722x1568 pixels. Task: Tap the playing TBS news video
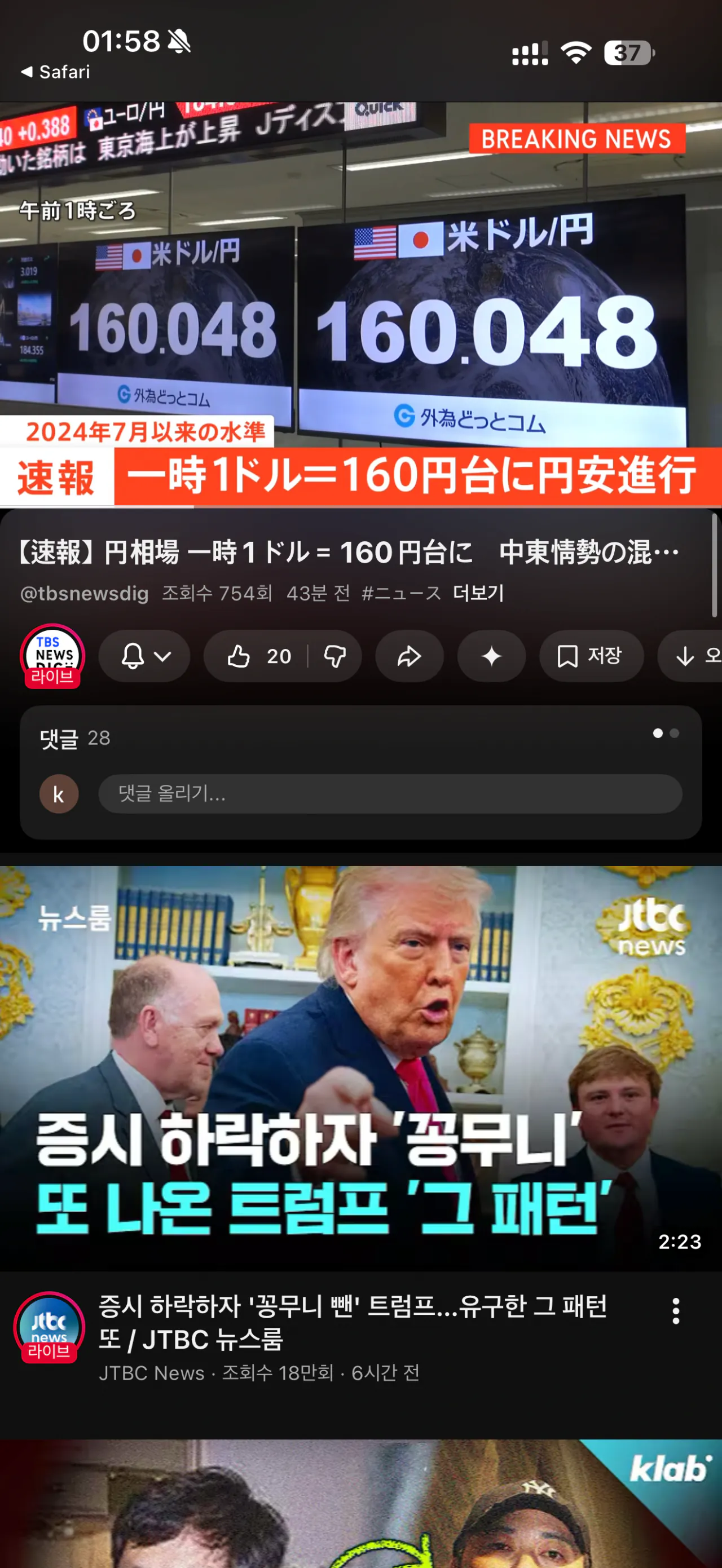[361, 304]
